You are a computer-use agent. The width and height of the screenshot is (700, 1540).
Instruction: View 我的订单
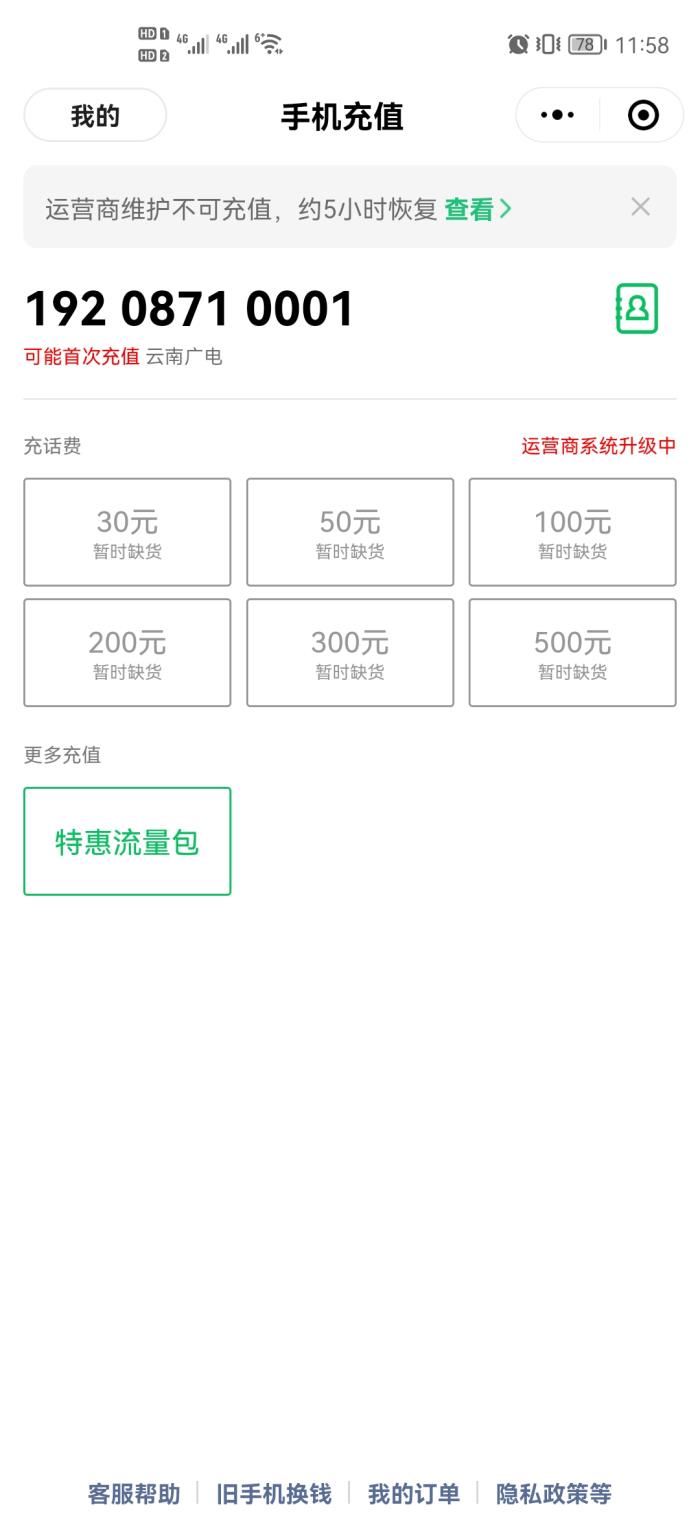414,1494
